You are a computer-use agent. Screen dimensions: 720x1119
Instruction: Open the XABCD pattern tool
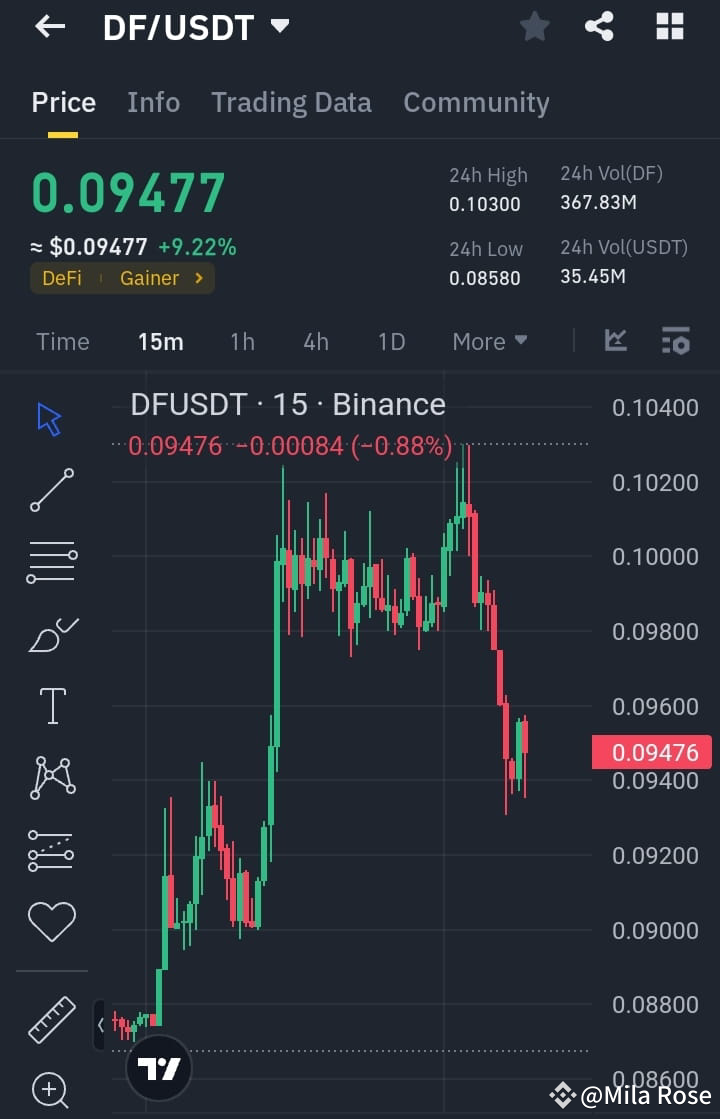click(50, 777)
